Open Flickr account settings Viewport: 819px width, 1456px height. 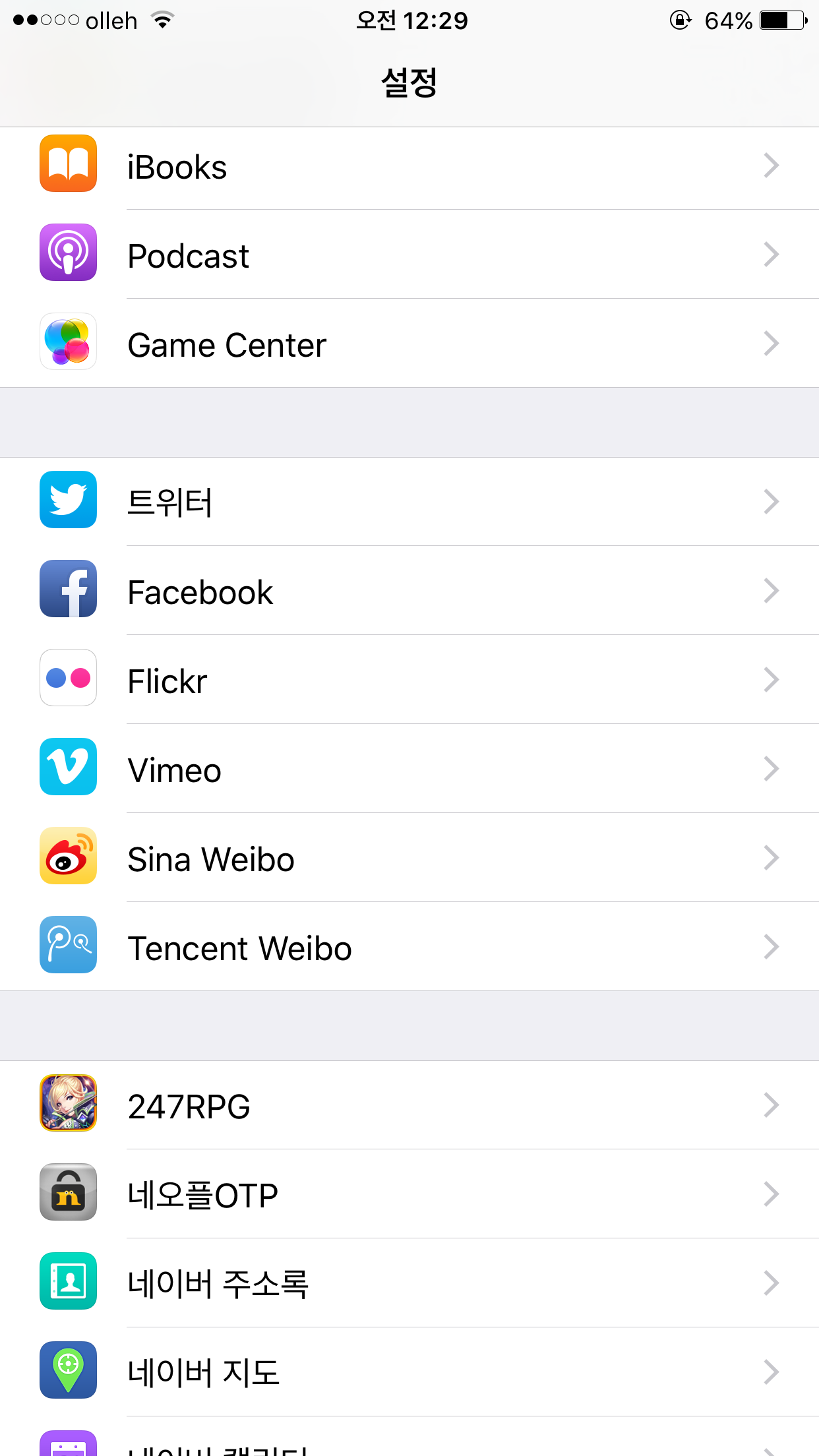[409, 681]
